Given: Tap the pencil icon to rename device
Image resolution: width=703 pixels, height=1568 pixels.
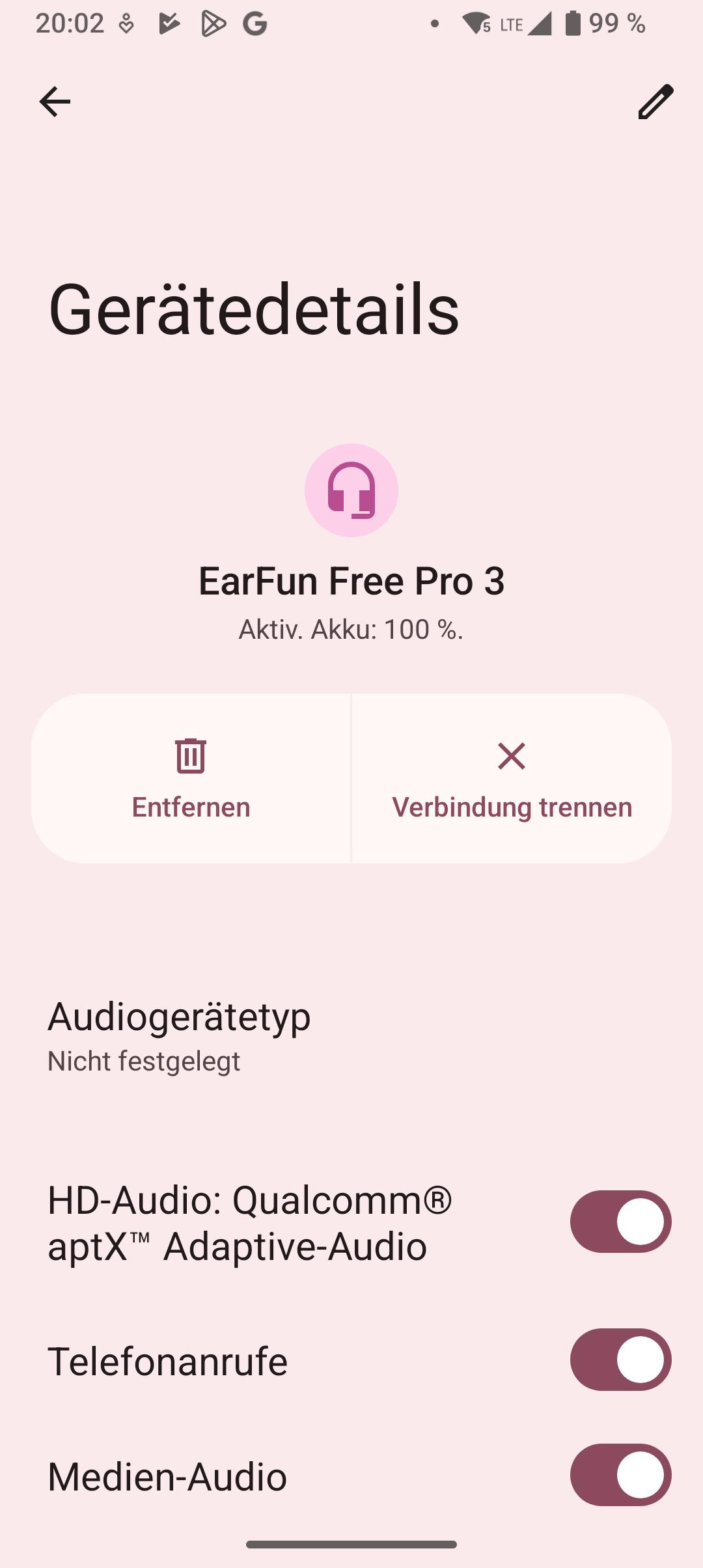Looking at the screenshot, I should [655, 102].
